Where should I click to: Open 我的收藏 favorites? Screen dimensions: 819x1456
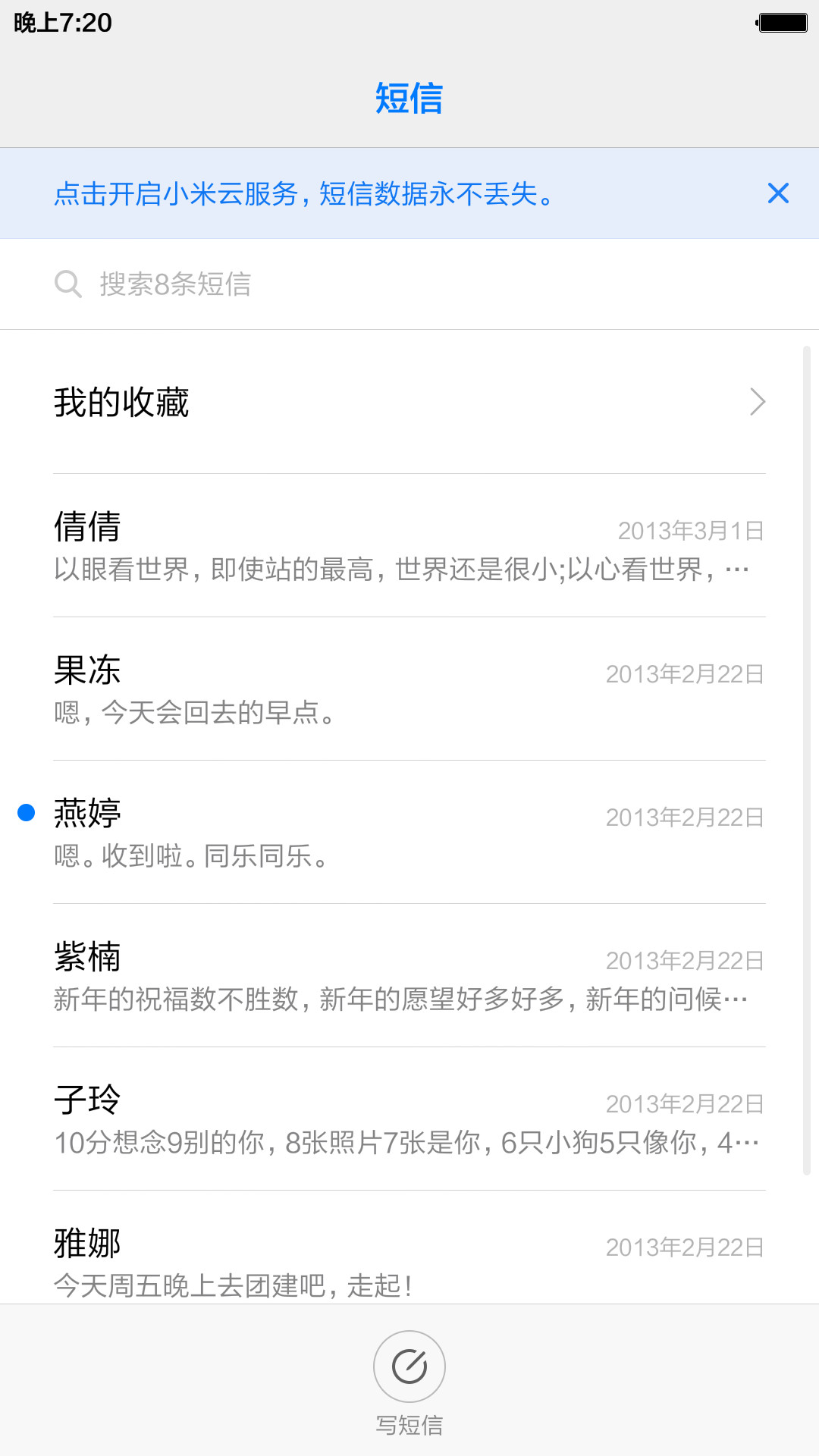coord(409,402)
